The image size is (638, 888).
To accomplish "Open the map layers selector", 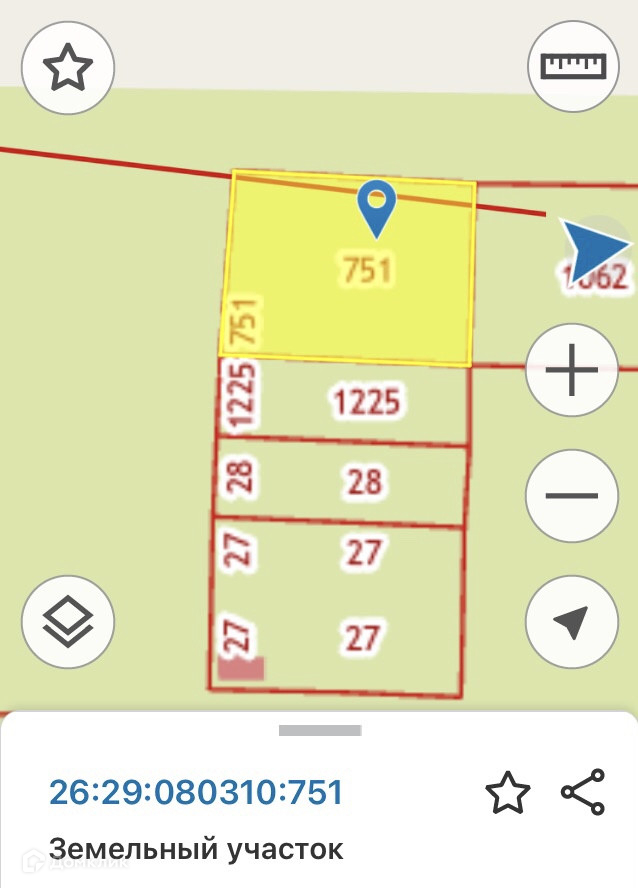I will 68,622.
